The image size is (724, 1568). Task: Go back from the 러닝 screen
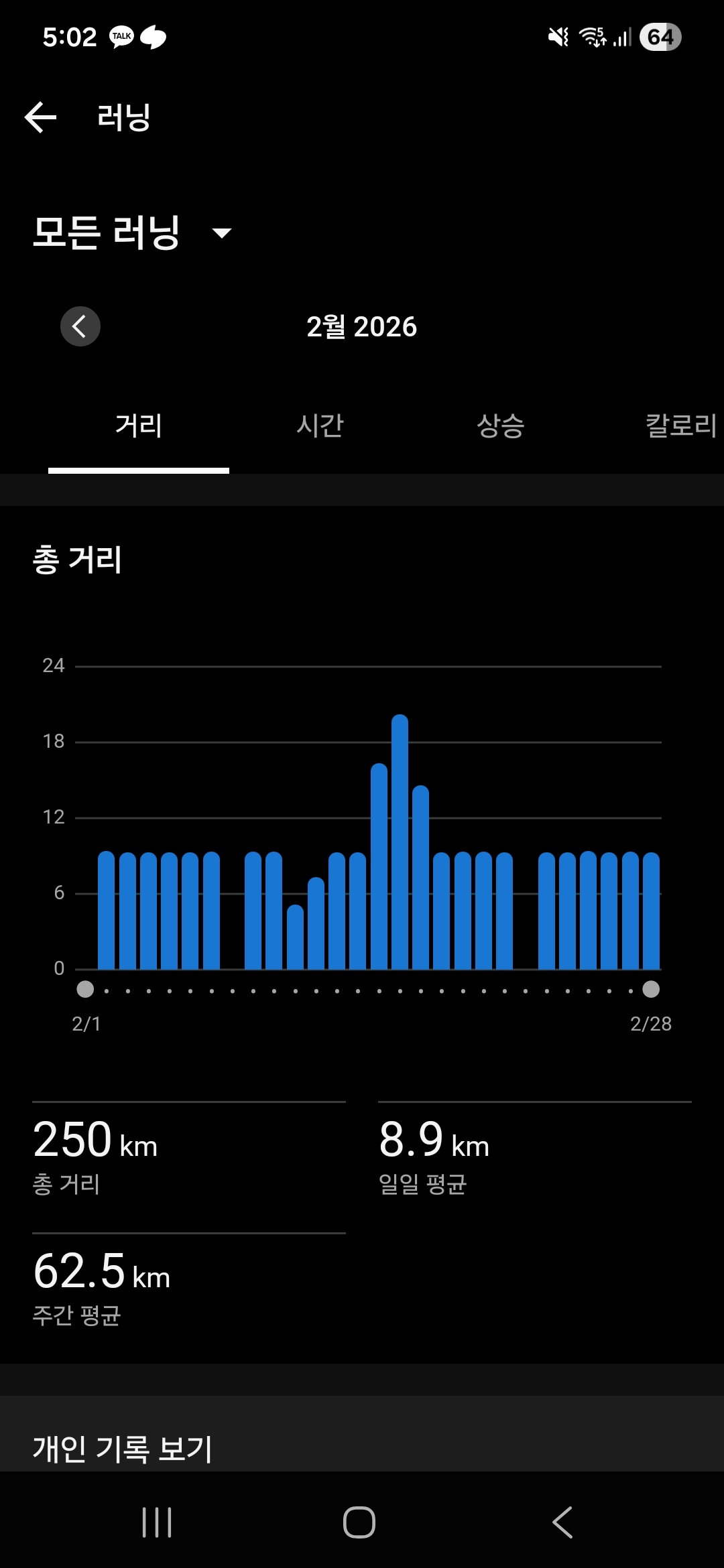pyautogui.click(x=41, y=118)
